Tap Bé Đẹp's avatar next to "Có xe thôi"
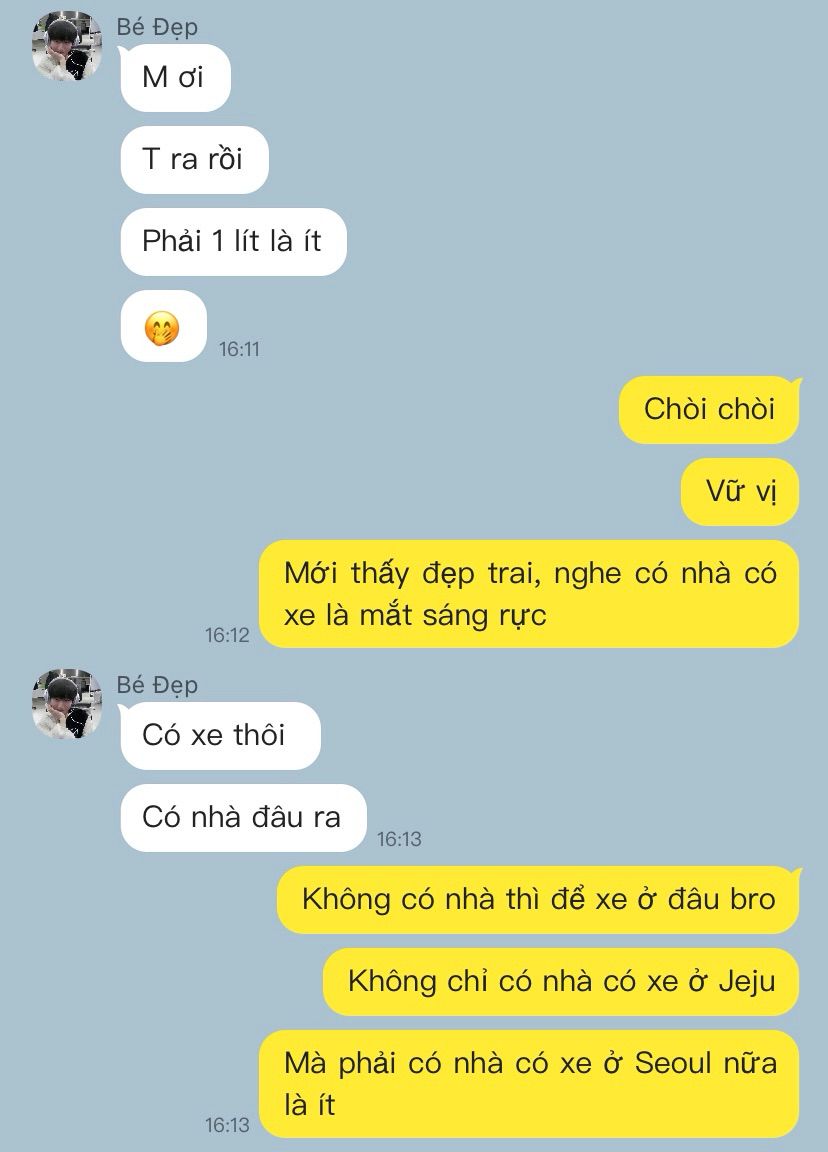This screenshot has height=1152, width=828. (x=67, y=703)
